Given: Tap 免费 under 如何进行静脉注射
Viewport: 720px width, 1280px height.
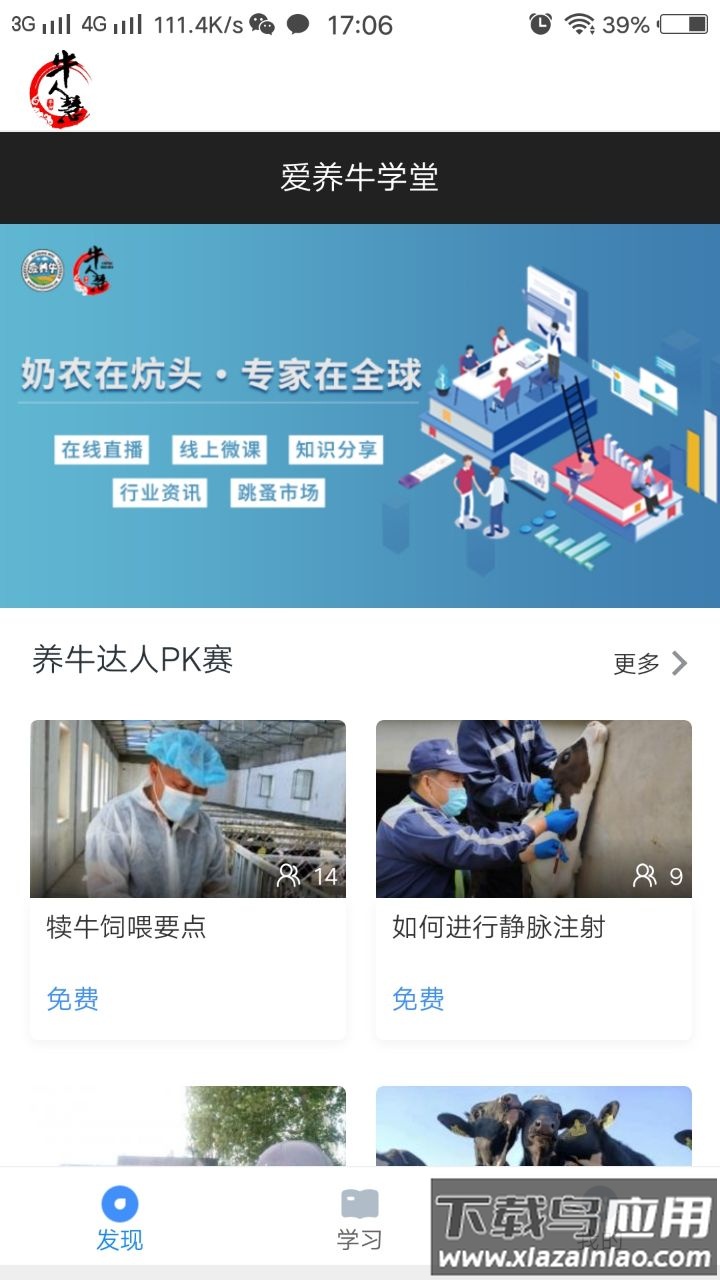Looking at the screenshot, I should pyautogui.click(x=419, y=1000).
